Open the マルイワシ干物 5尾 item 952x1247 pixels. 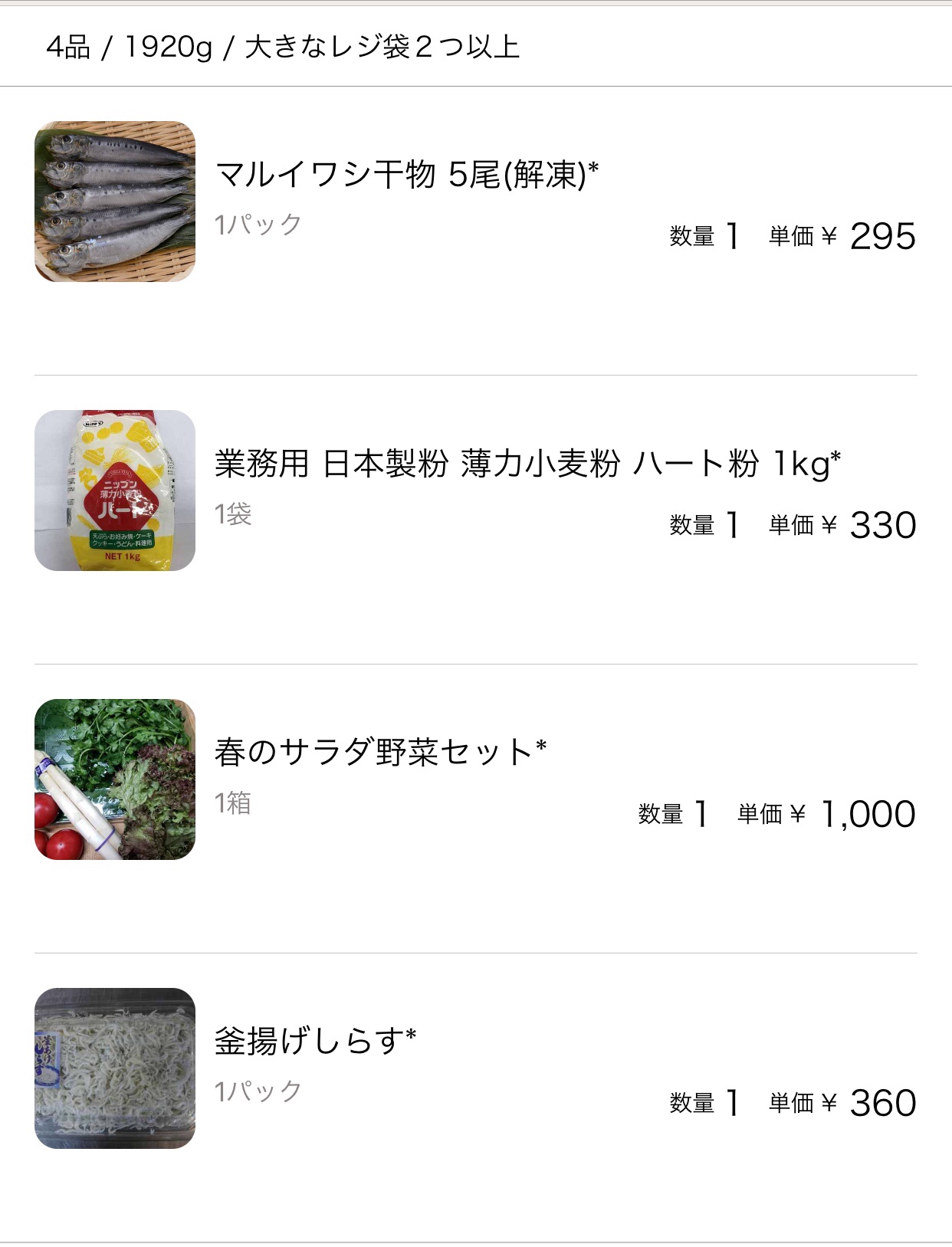click(x=406, y=175)
